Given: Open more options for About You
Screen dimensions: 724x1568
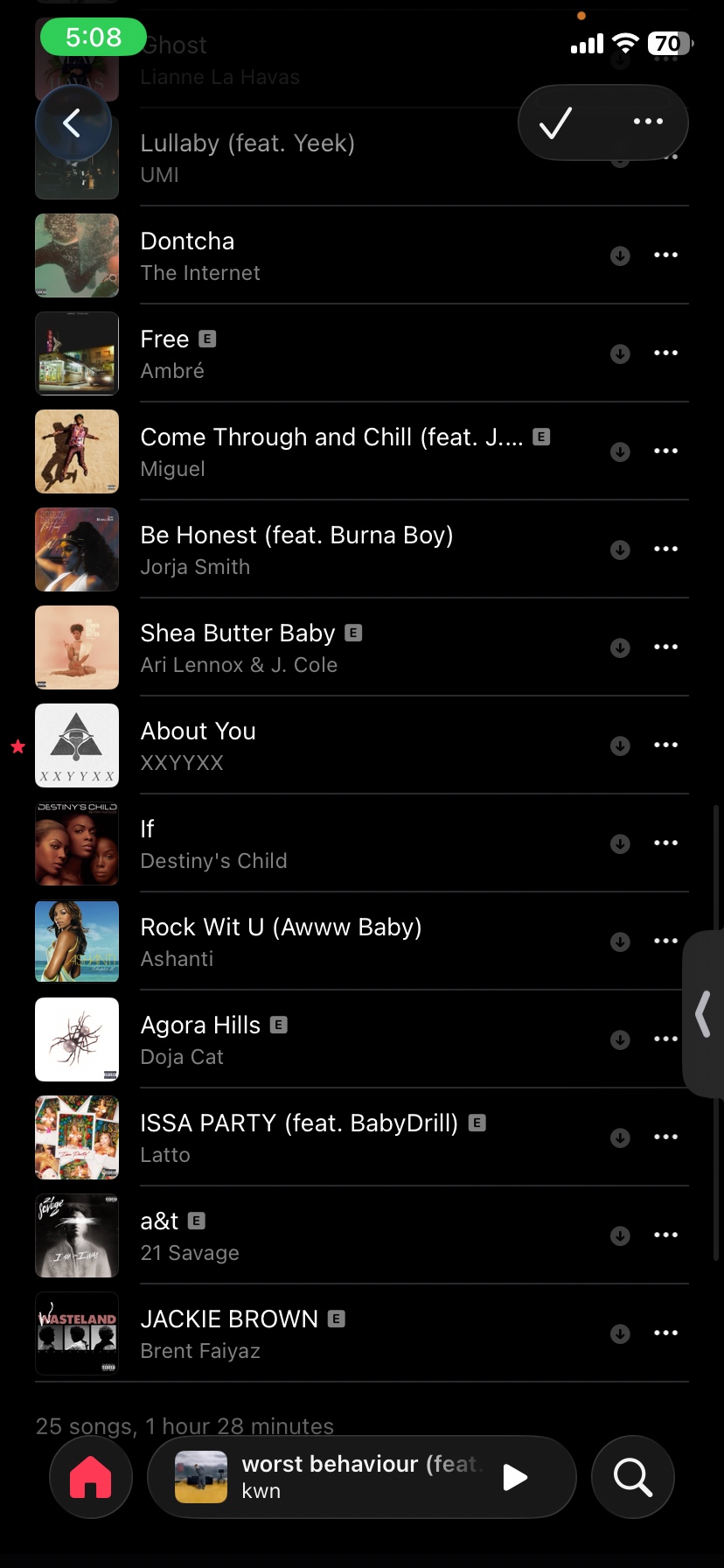Looking at the screenshot, I should coord(665,745).
